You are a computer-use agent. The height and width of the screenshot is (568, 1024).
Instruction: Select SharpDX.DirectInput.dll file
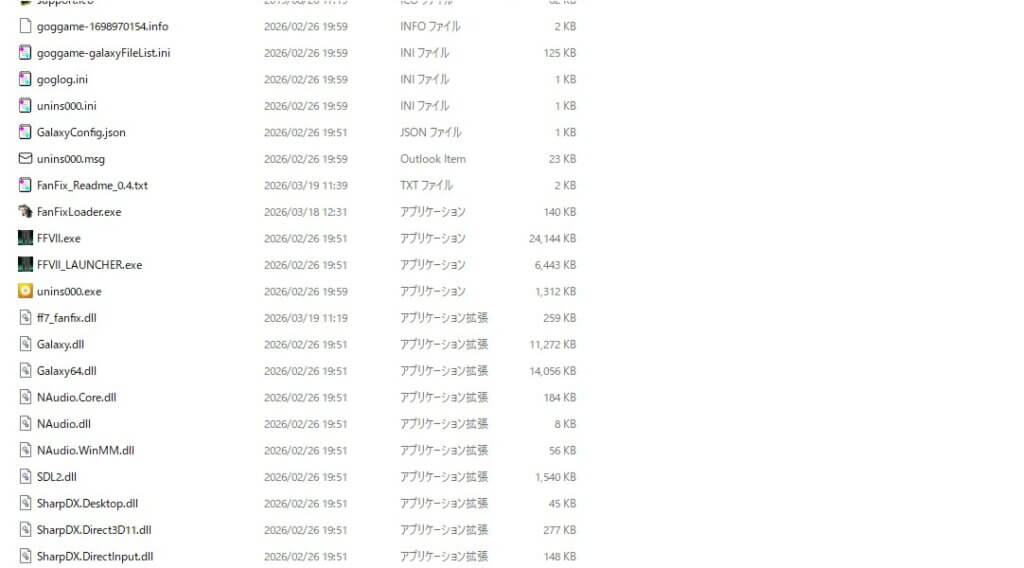94,556
